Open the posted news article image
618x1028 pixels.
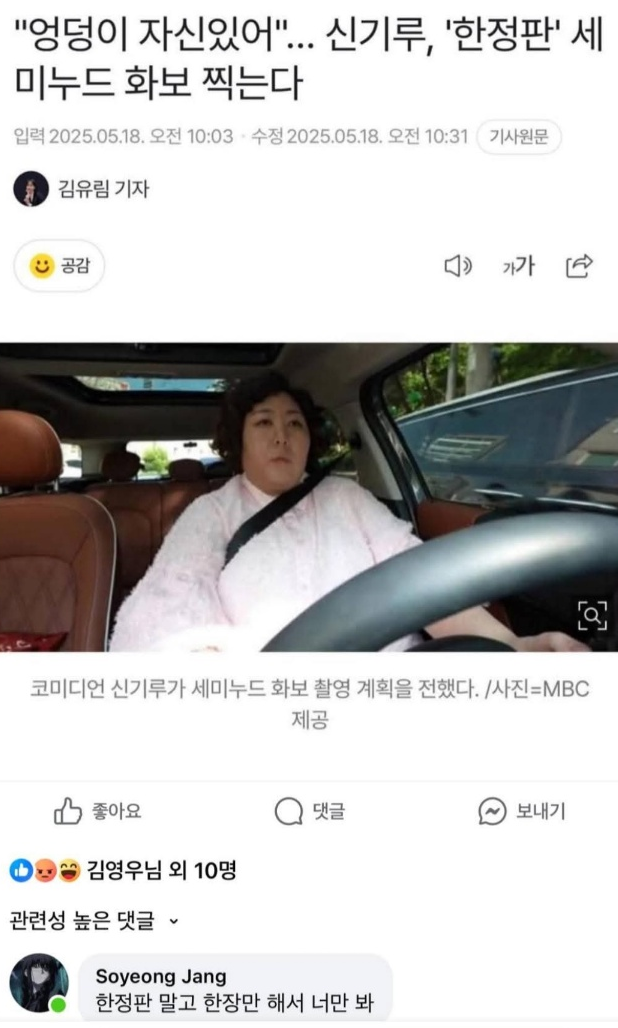point(309,497)
